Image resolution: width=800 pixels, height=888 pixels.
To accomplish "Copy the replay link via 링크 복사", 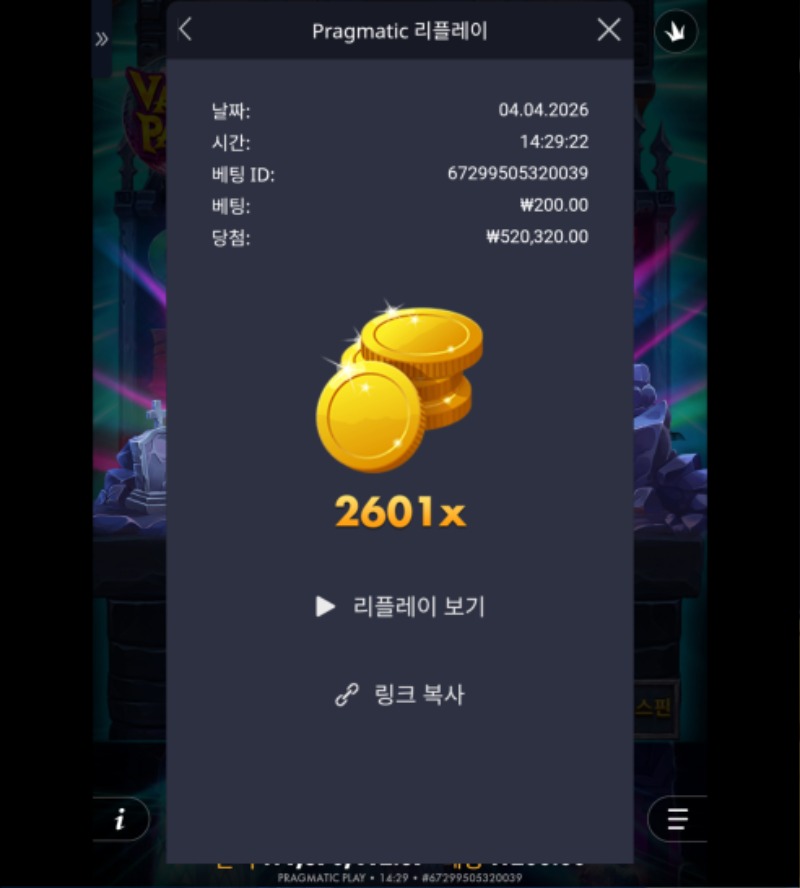I will [401, 695].
